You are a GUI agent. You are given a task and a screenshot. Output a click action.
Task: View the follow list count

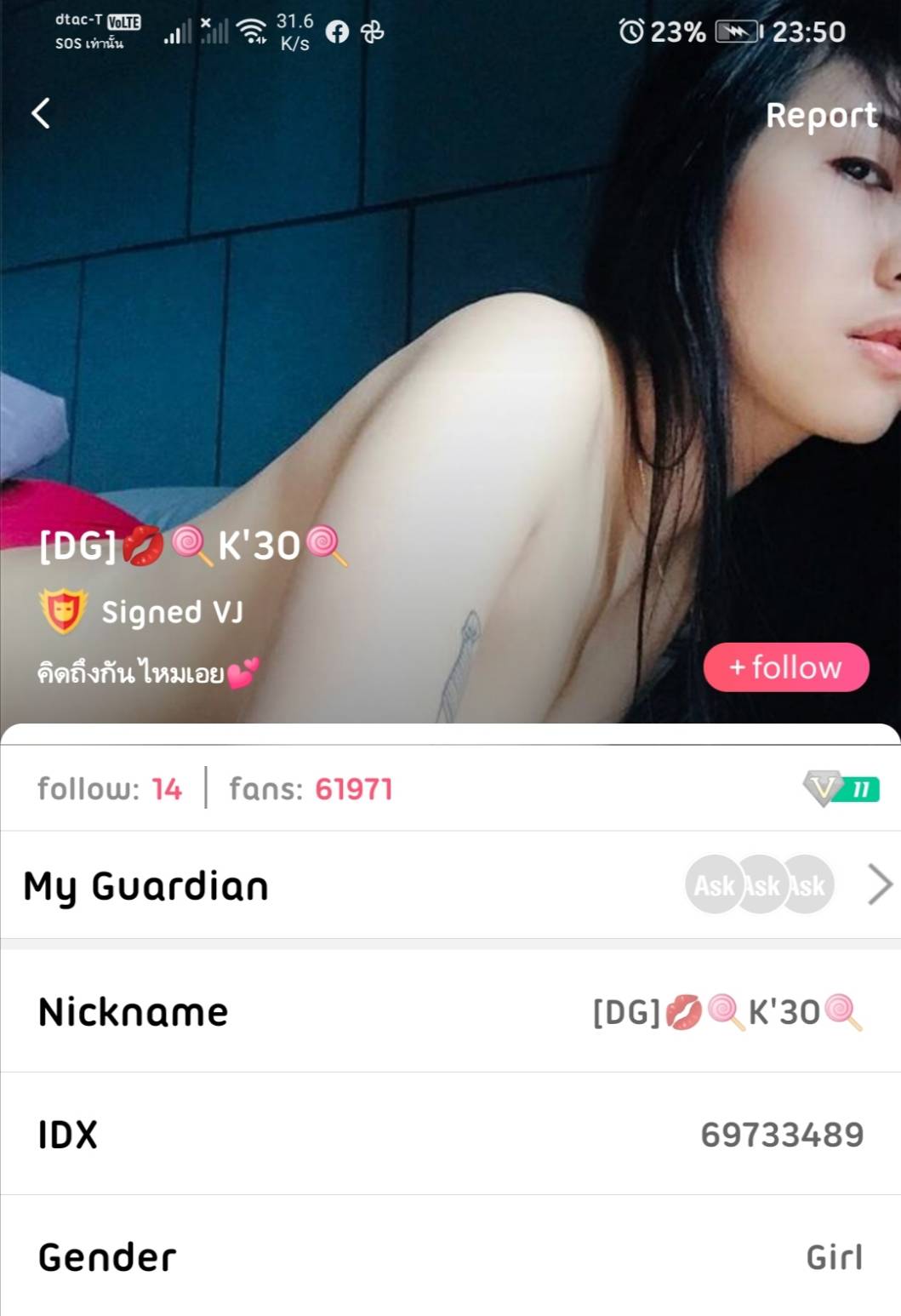(110, 789)
